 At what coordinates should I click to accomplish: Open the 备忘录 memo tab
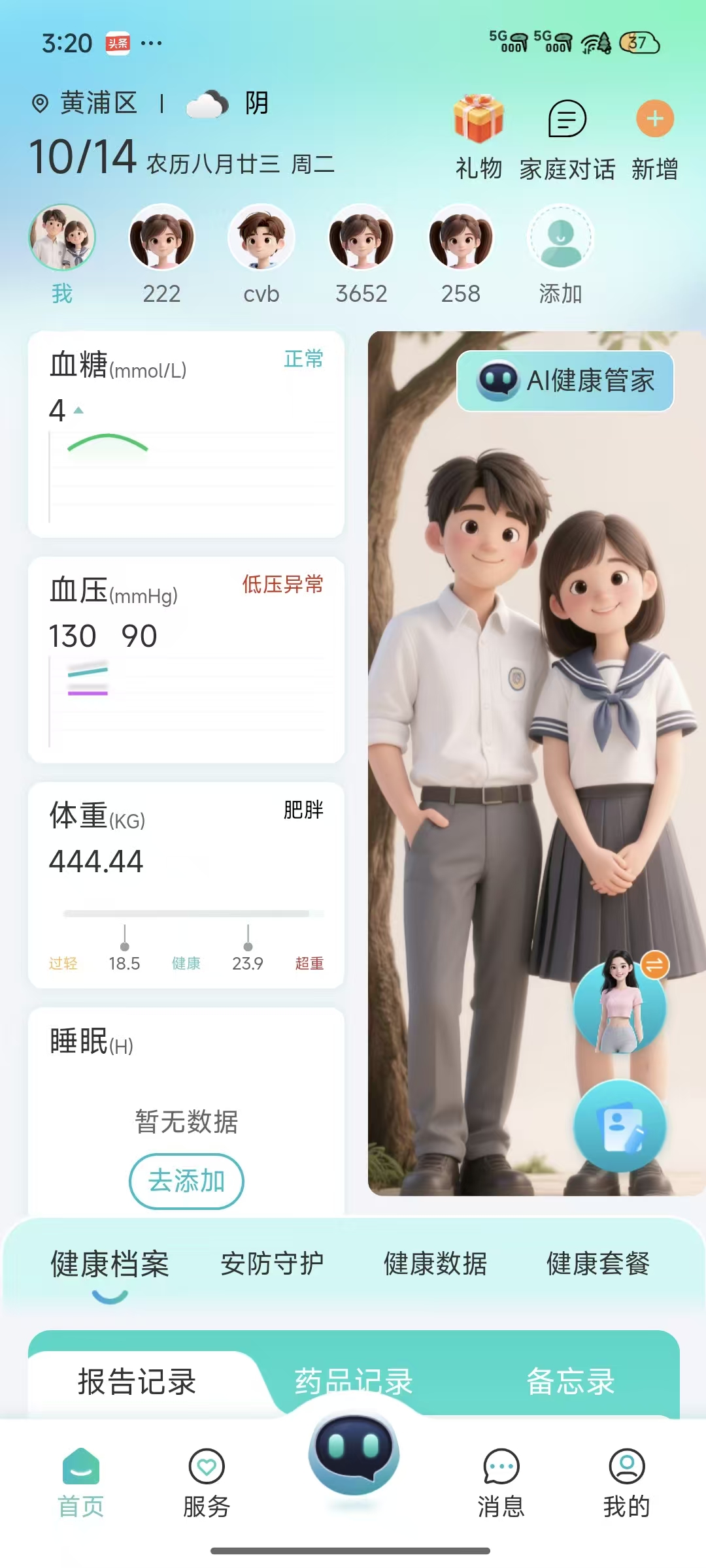pos(570,1381)
